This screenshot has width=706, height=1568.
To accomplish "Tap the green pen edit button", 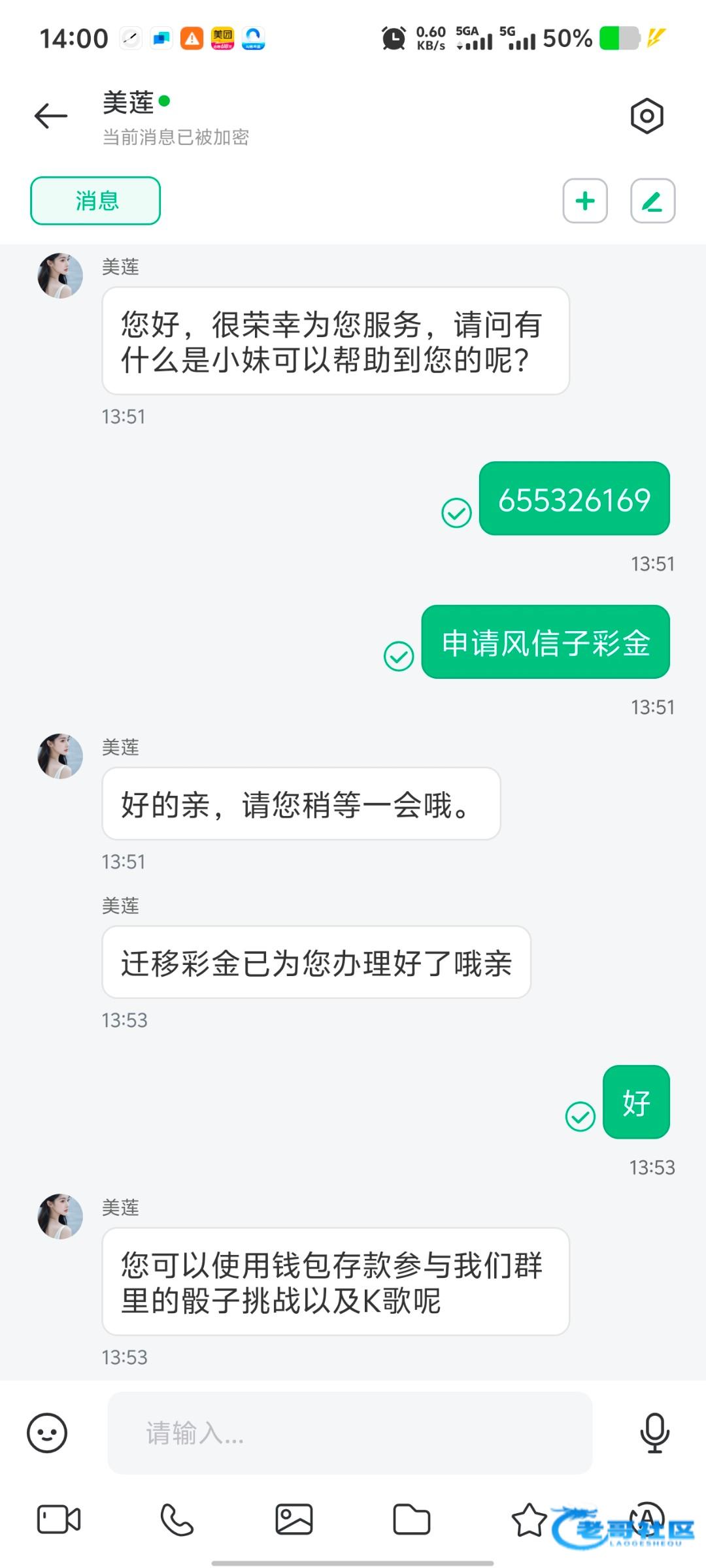I will tap(652, 201).
